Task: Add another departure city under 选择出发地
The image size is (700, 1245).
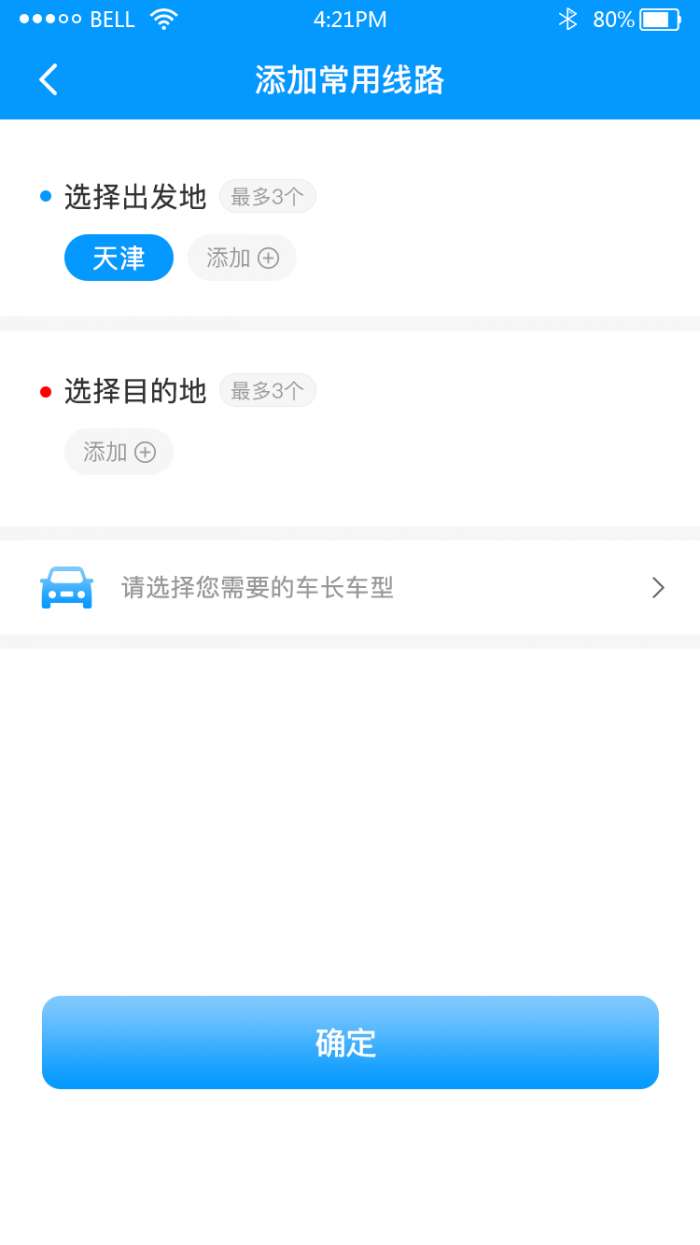Action: pos(242,258)
